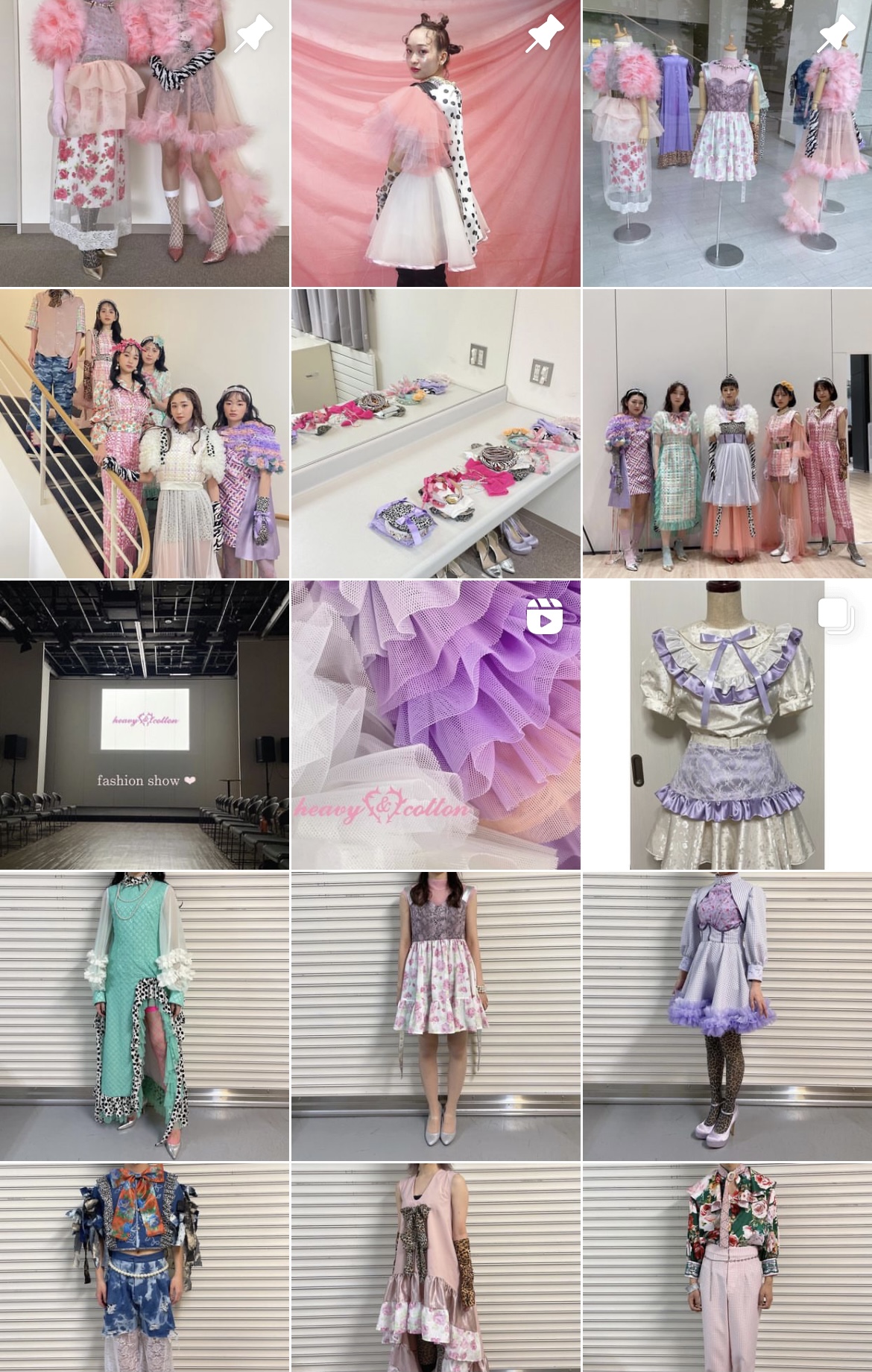872x1372 pixels.
Task: Open the fashion show venue post
Action: (144, 725)
